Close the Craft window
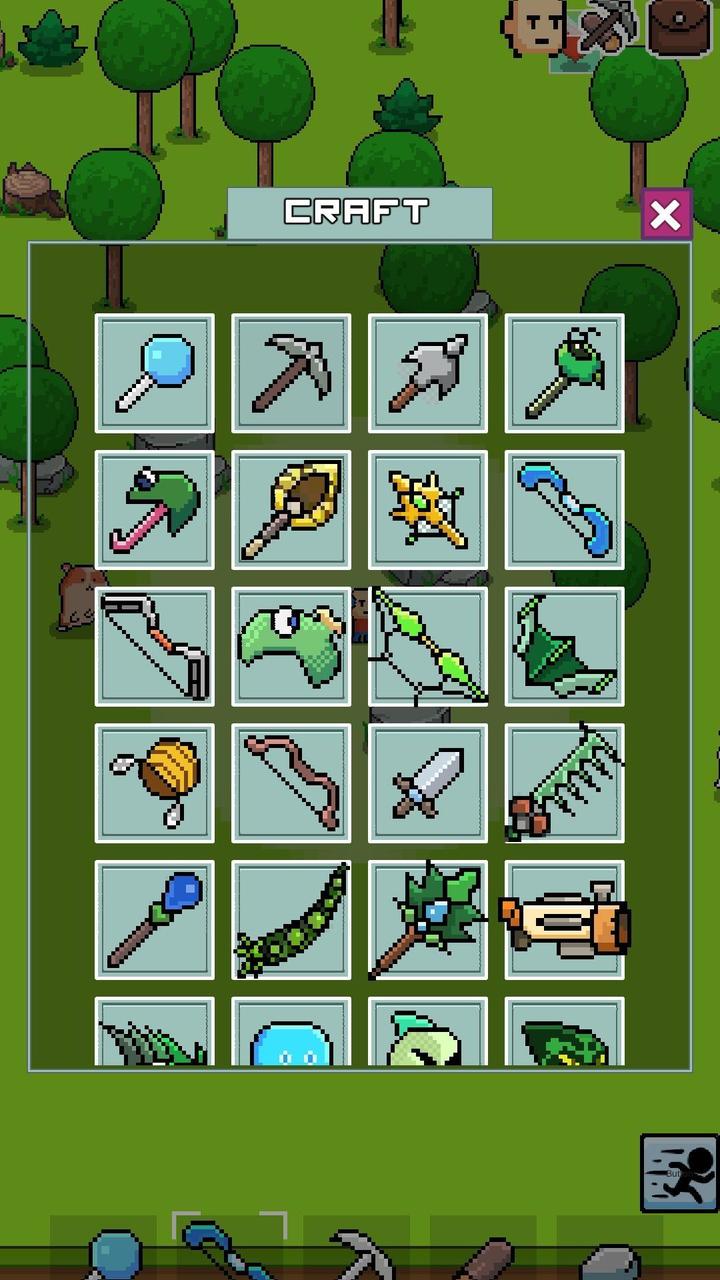This screenshot has height=1280, width=720. pyautogui.click(x=666, y=214)
